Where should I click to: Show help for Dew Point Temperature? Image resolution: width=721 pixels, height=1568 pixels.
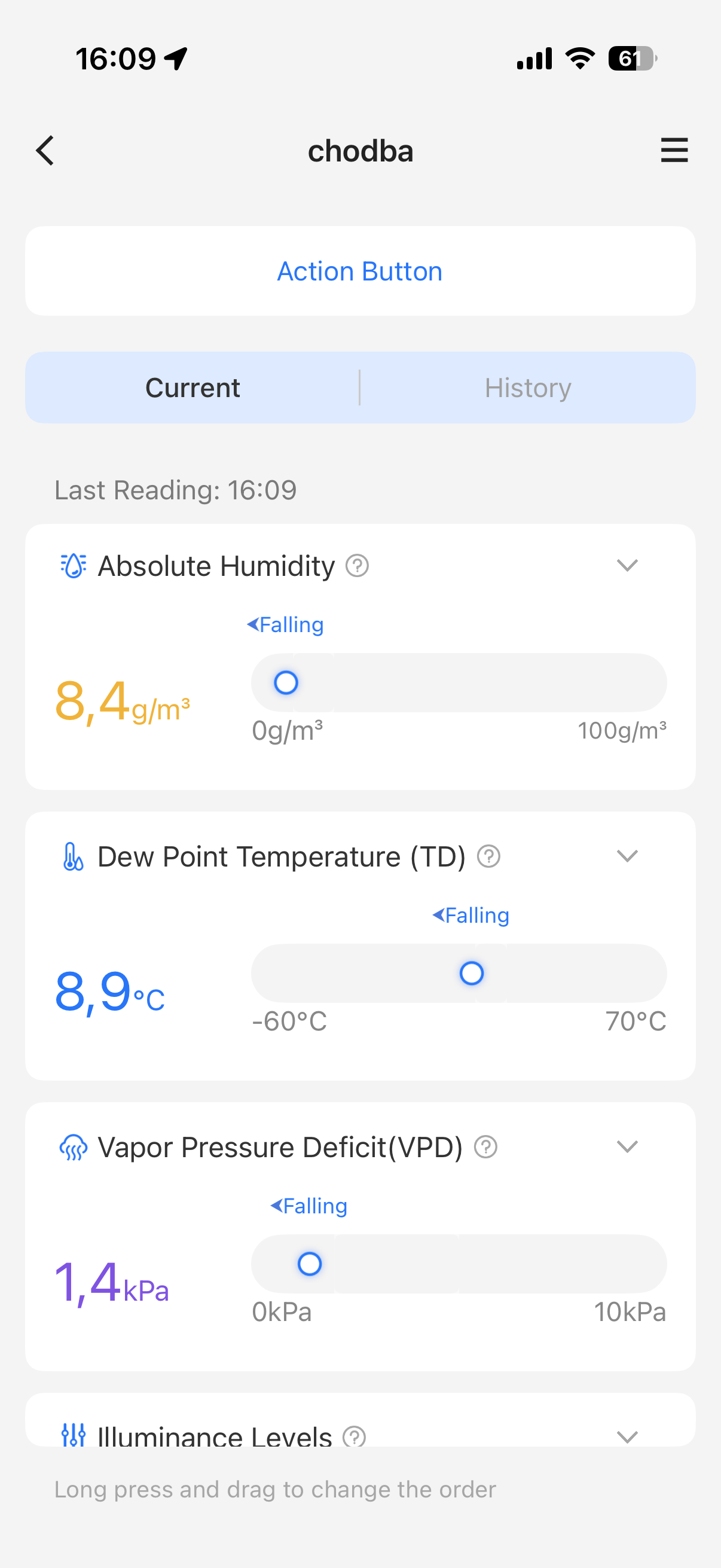coord(488,856)
